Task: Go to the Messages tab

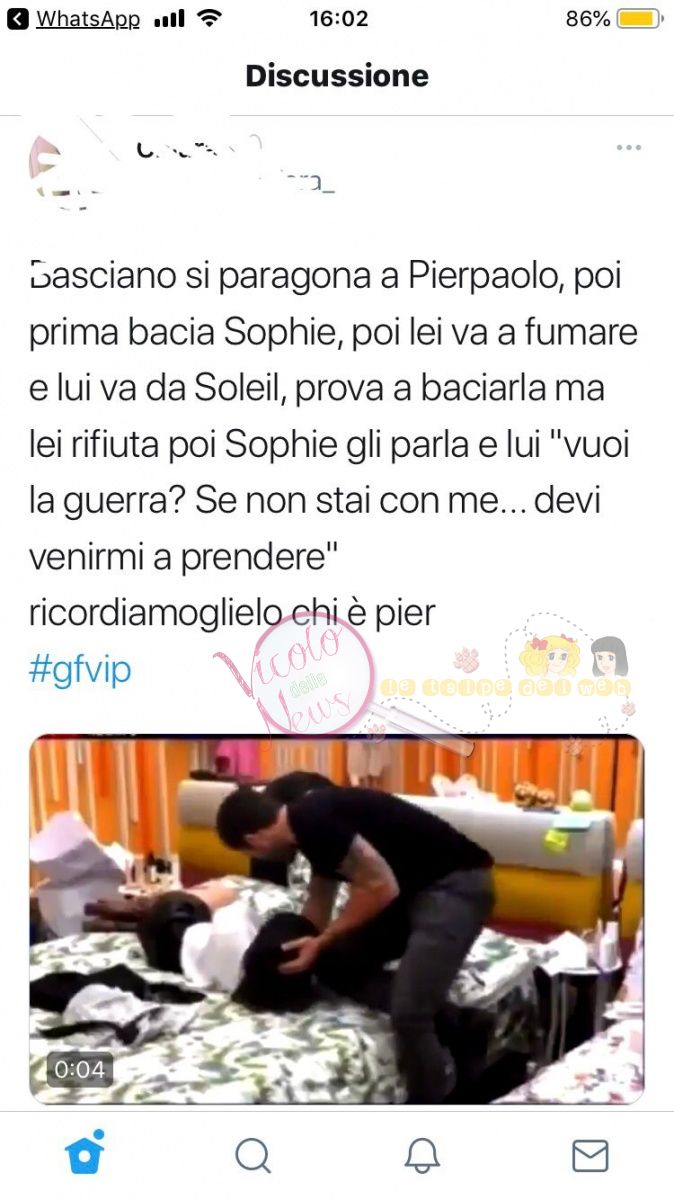Action: point(590,1156)
